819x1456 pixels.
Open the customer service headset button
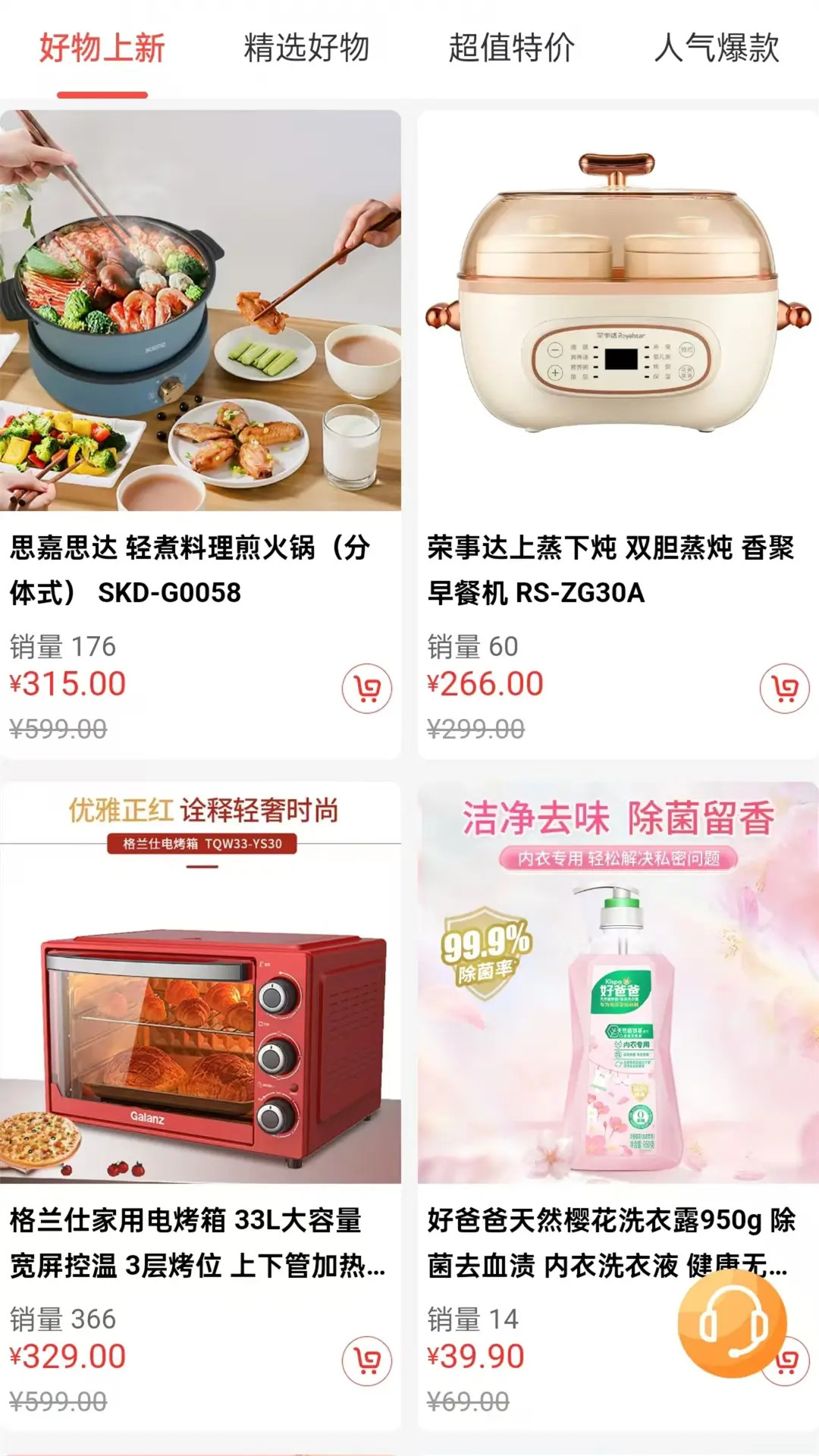point(733,1323)
